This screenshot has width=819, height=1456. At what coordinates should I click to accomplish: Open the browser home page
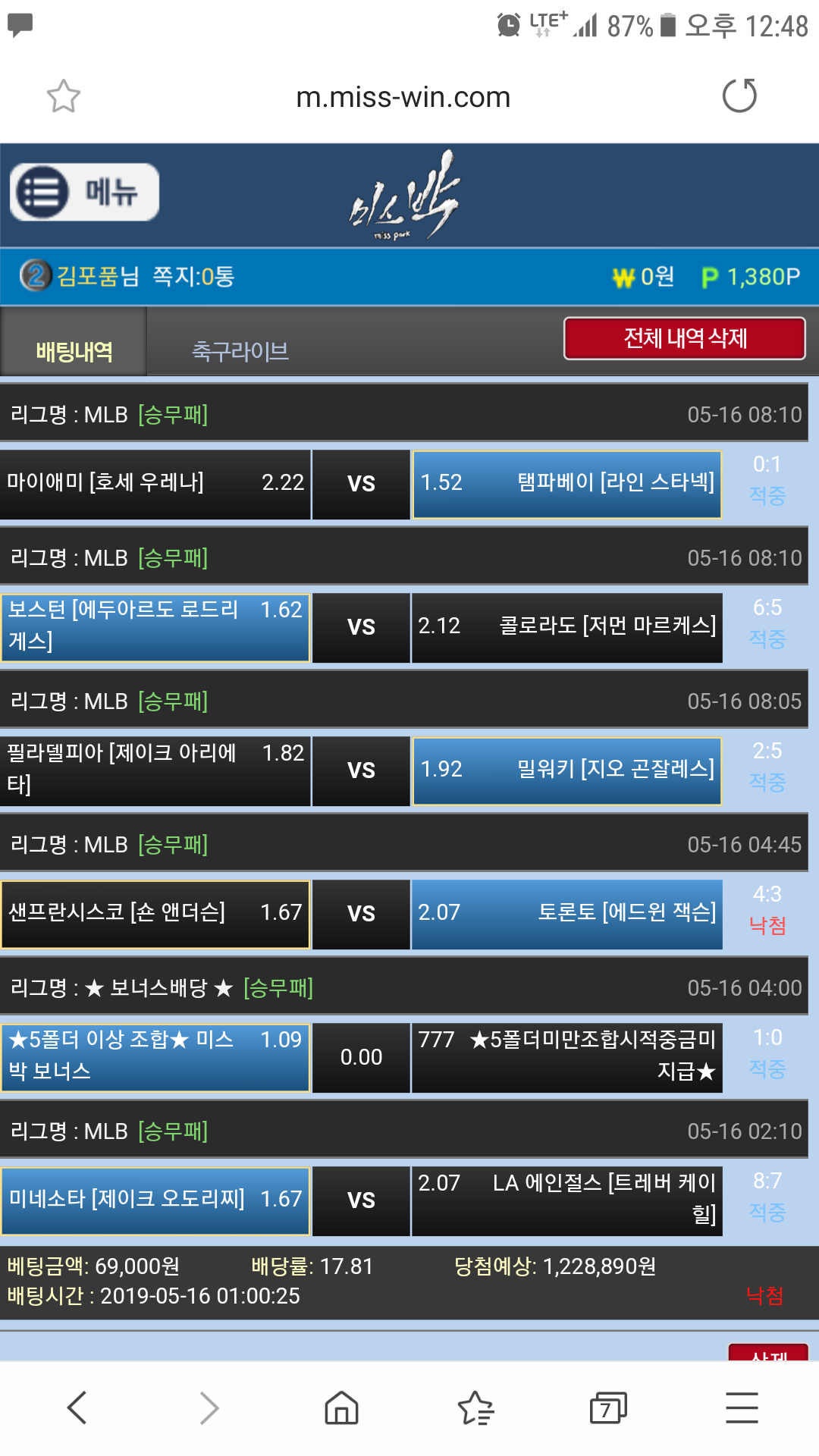pos(341,1407)
